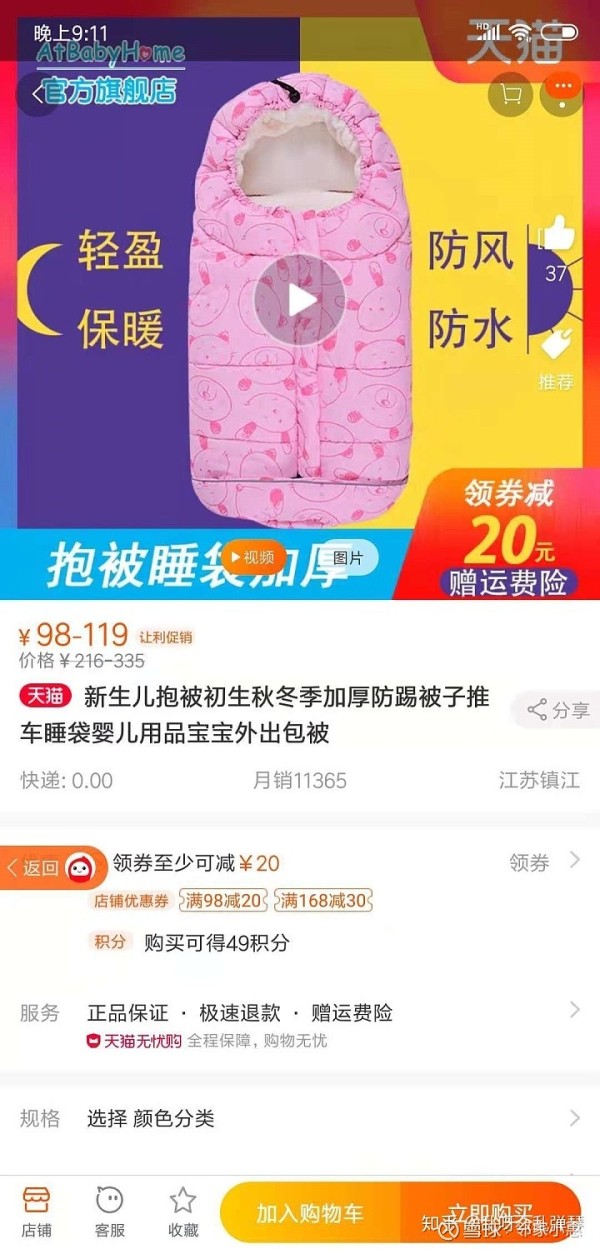Open the three-dot overflow menu

click(562, 93)
